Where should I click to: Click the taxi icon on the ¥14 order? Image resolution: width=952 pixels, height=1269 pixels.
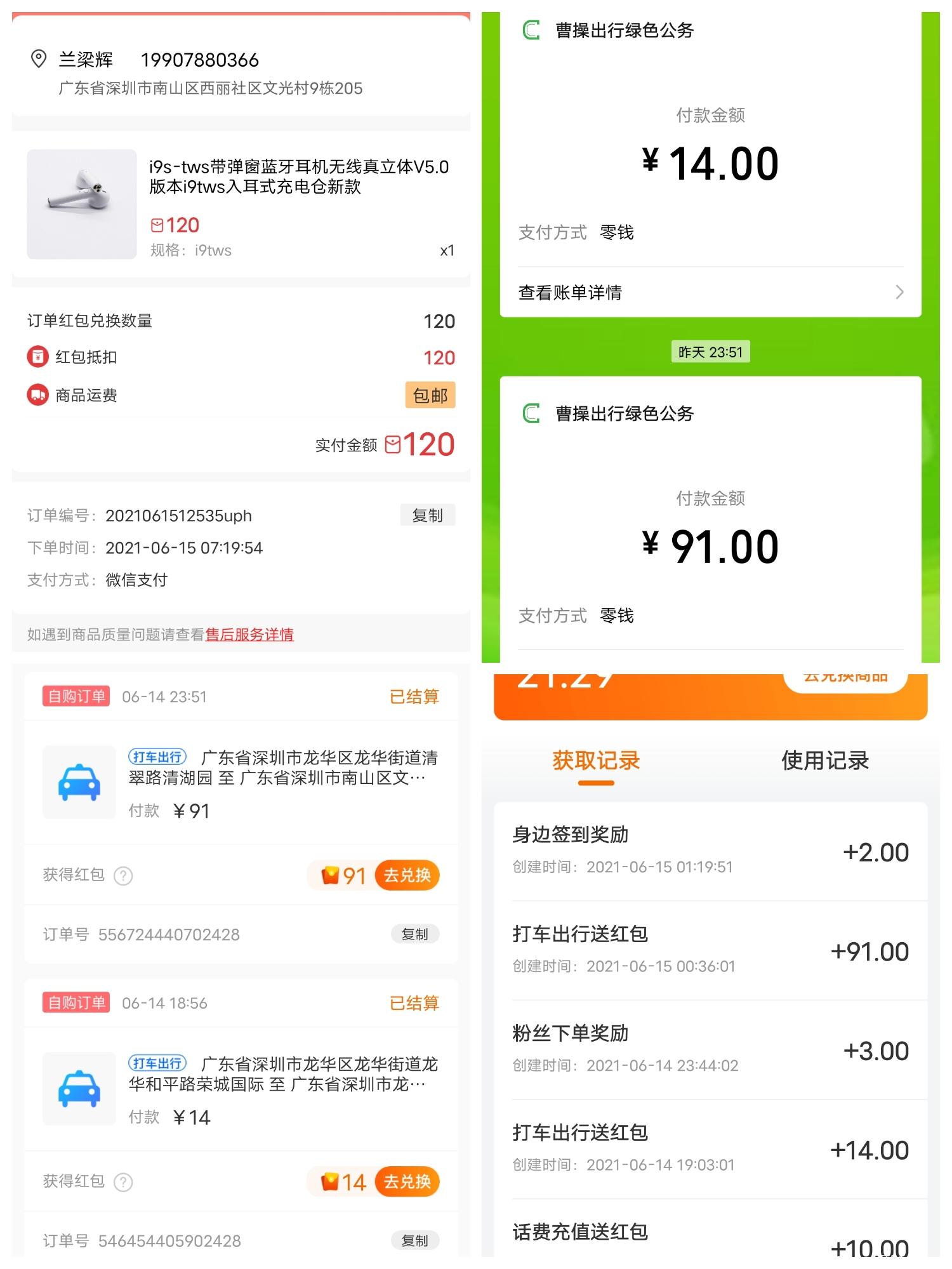tap(79, 1089)
